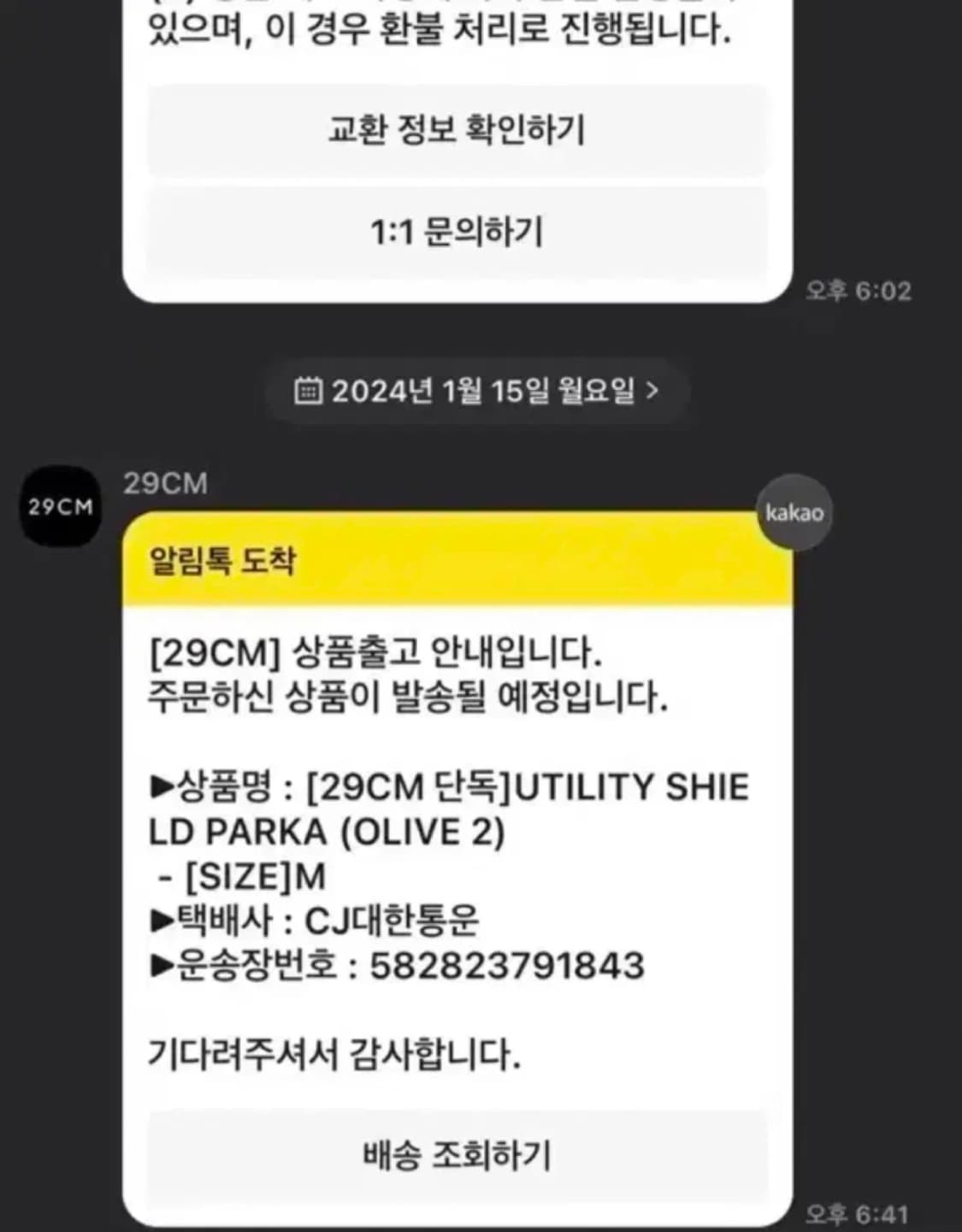Expand the date header for 2024년 1월 15일

[x=479, y=390]
